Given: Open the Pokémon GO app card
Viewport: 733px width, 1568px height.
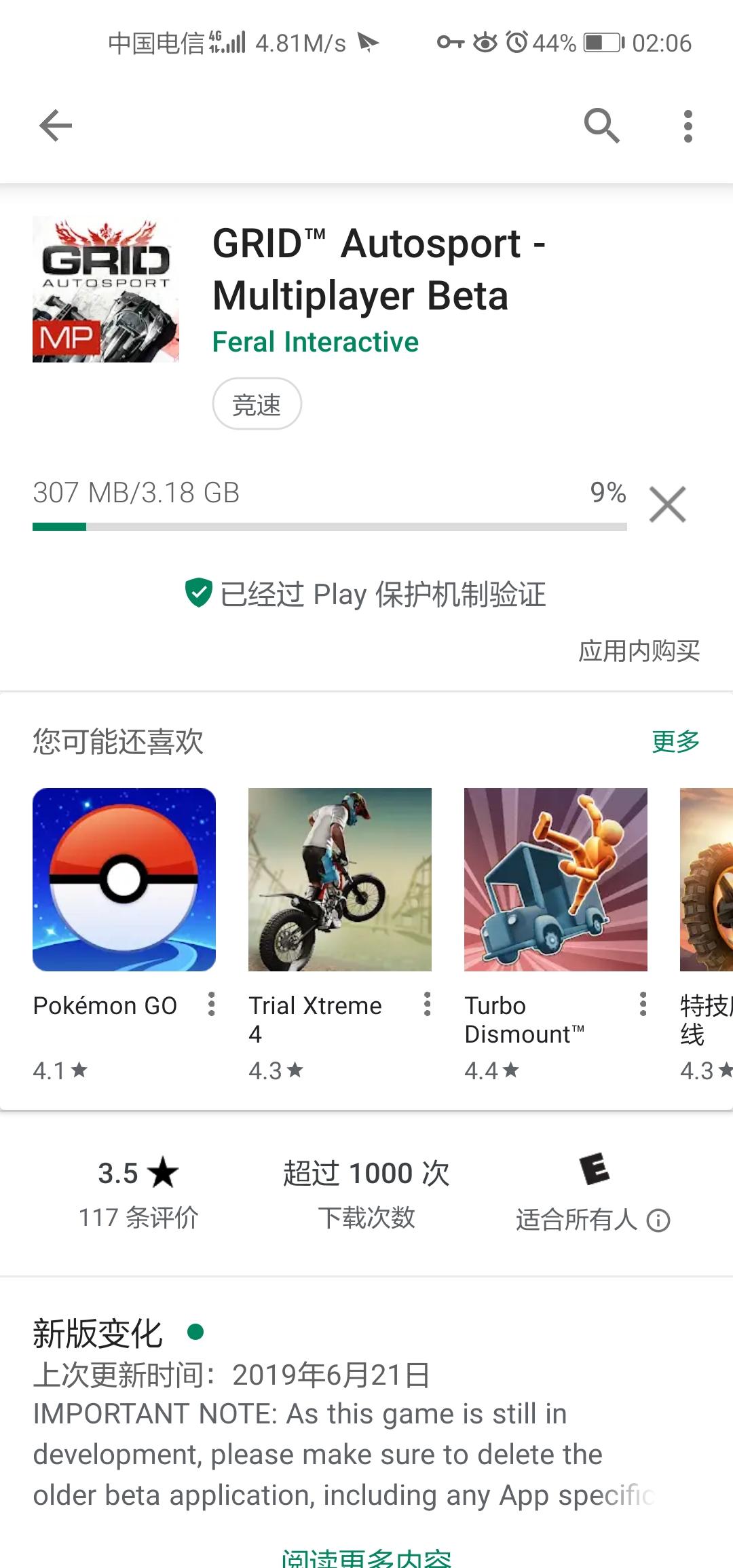Looking at the screenshot, I should tap(124, 880).
